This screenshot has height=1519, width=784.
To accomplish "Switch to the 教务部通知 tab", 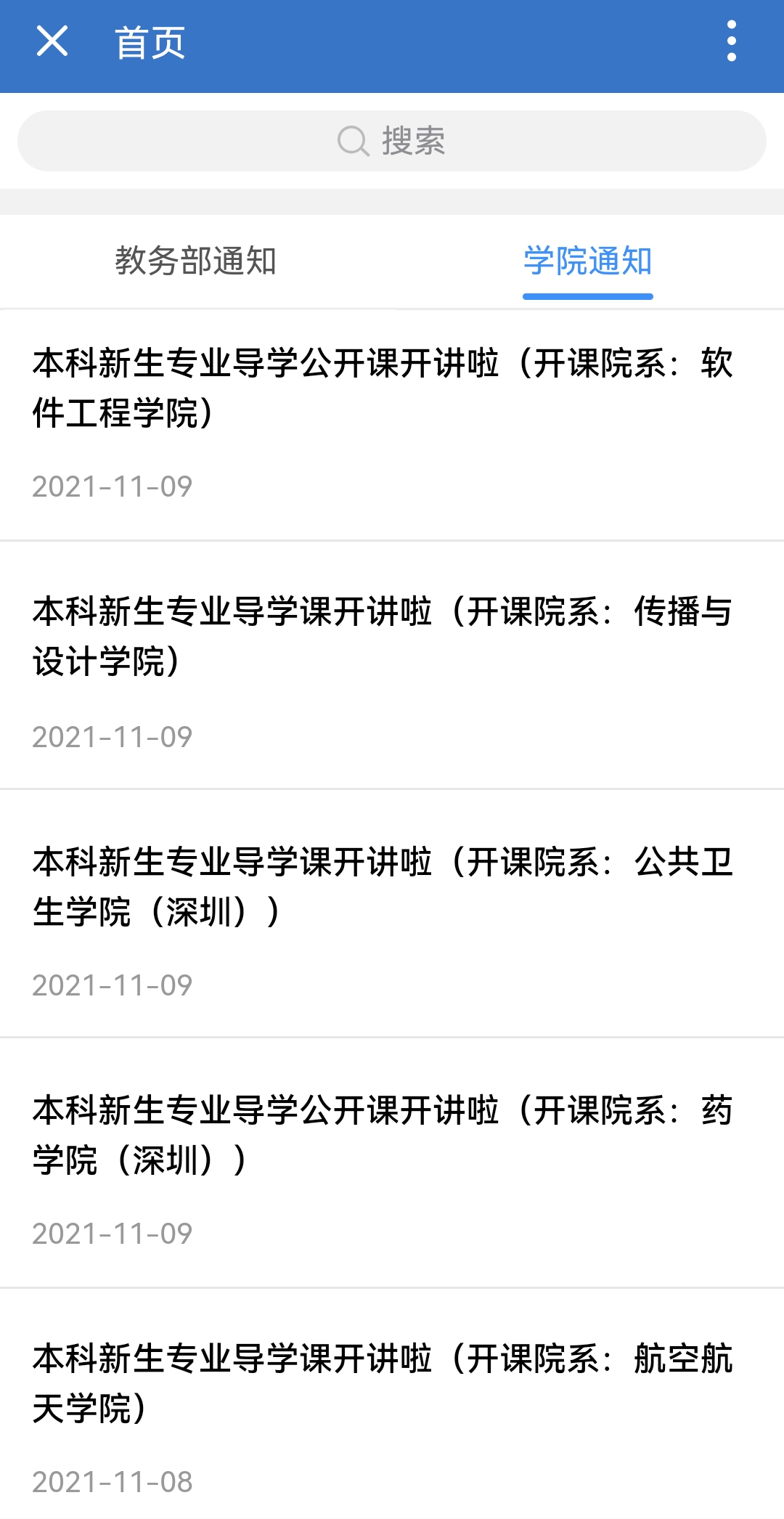I will pos(196,261).
